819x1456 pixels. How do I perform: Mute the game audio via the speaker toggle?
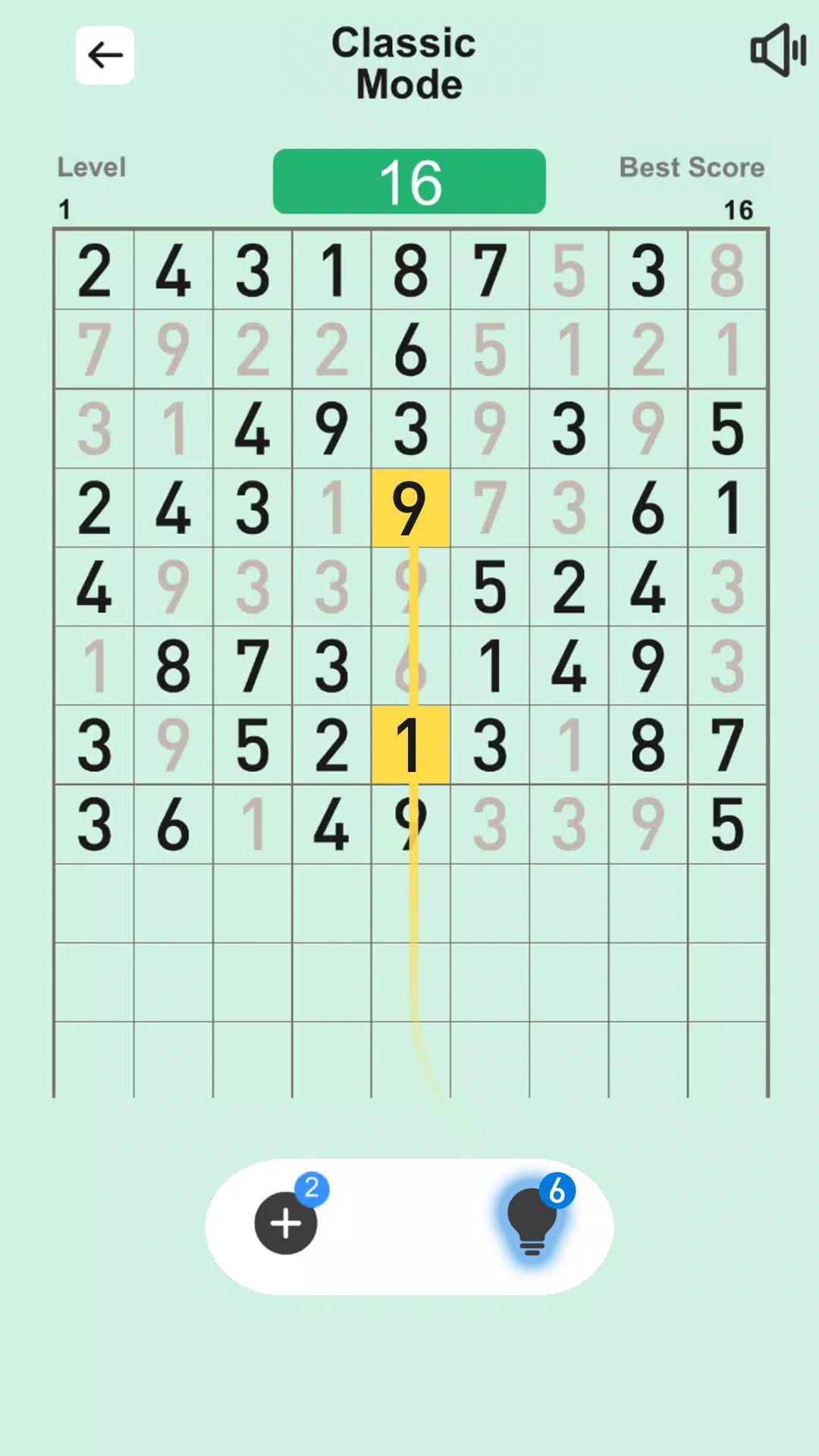pos(780,51)
